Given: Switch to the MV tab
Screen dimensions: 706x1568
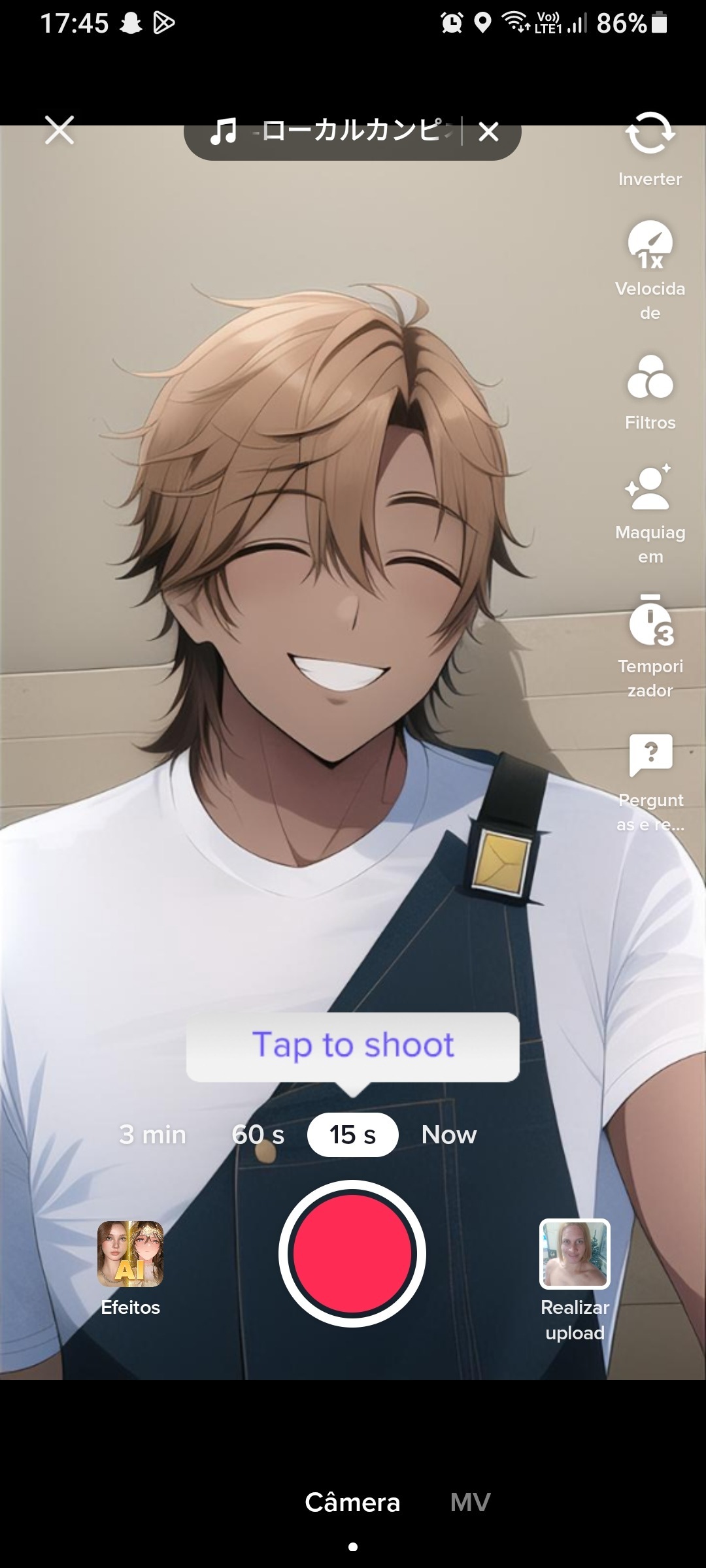Looking at the screenshot, I should pyautogui.click(x=470, y=1503).
